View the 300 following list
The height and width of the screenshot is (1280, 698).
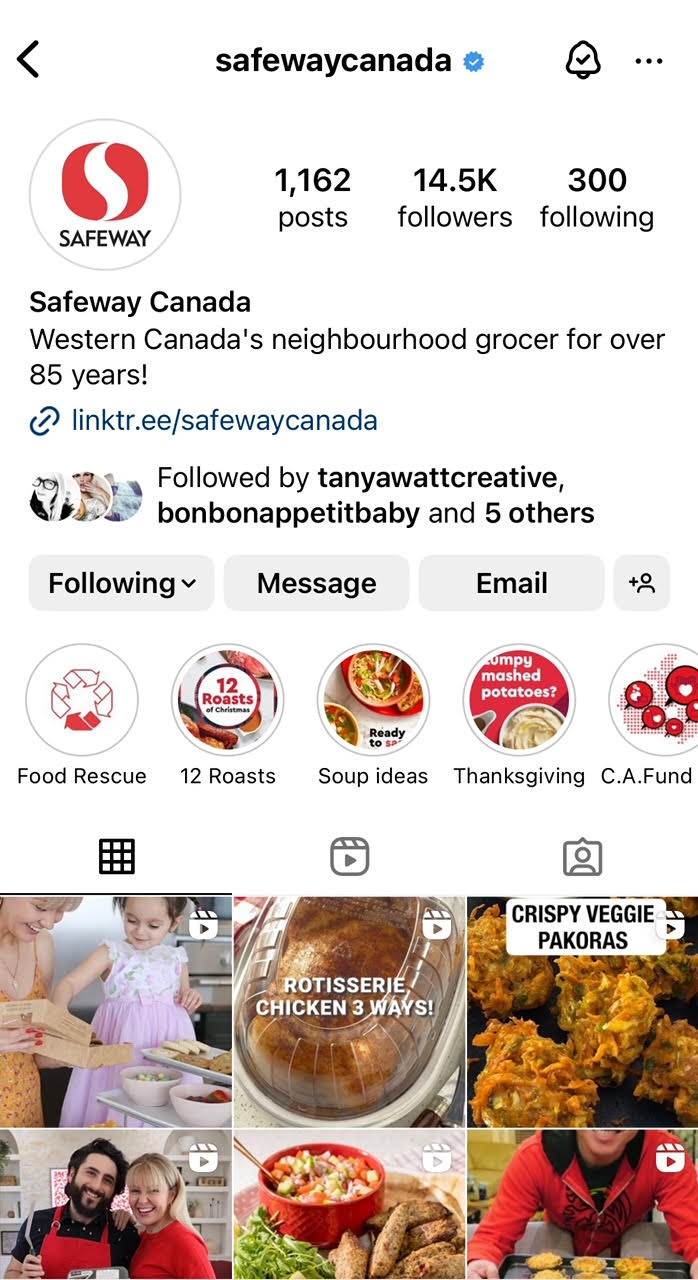597,197
